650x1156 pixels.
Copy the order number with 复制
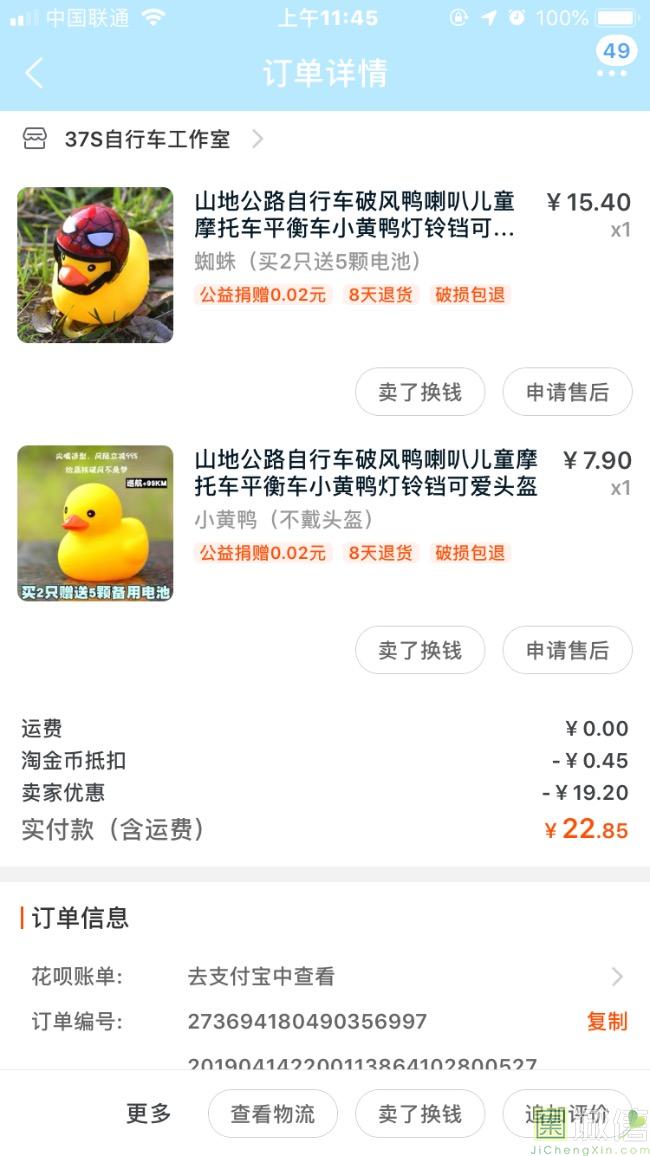pos(607,1021)
